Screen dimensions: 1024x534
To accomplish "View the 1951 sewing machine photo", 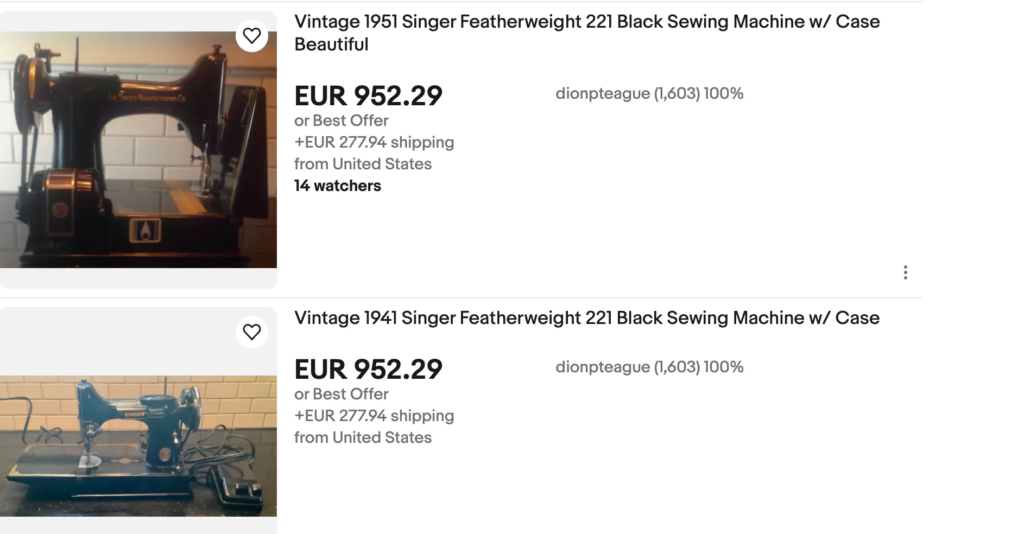I will pyautogui.click(x=138, y=150).
